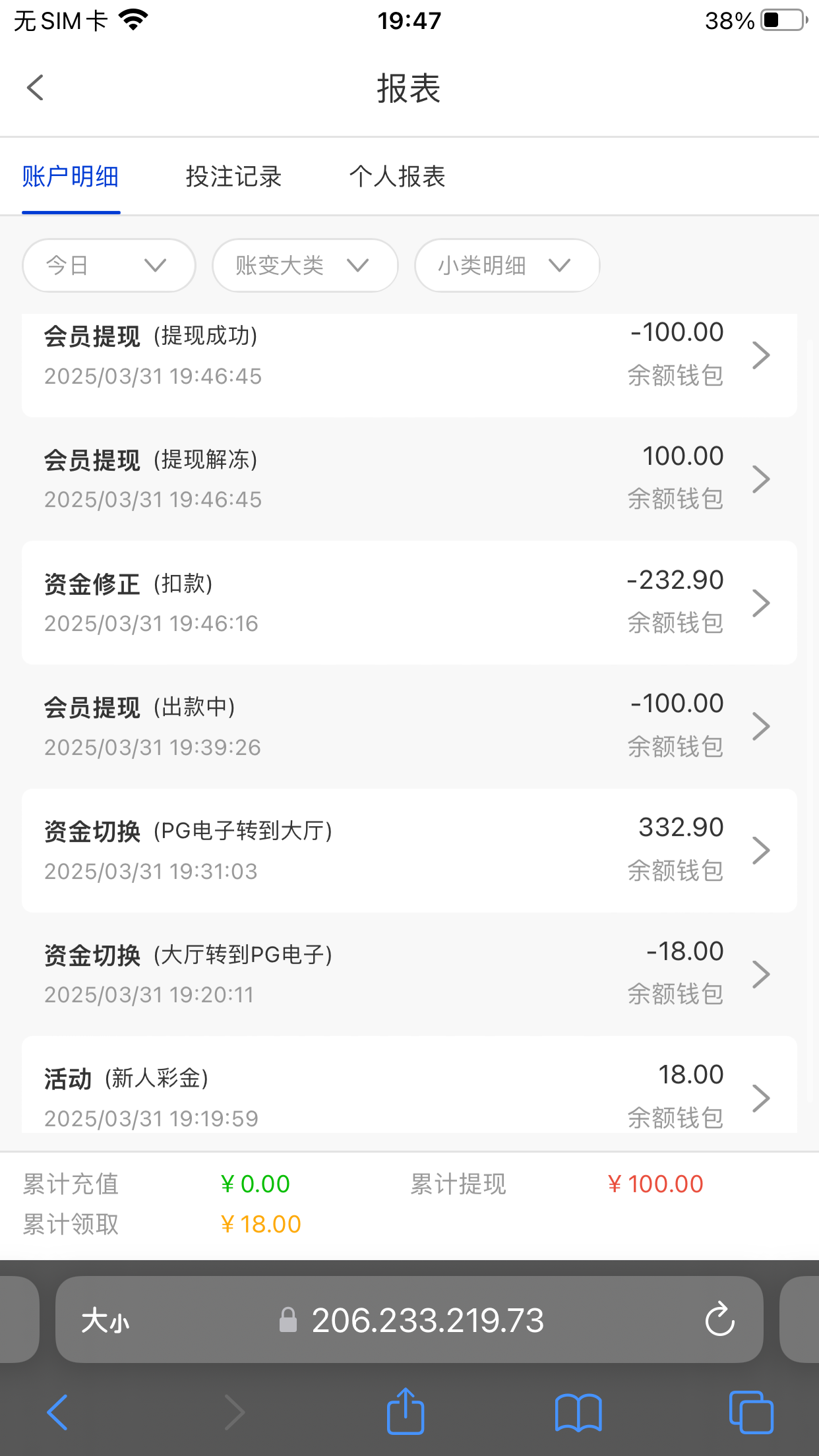Open the 会员提现 (出款中) record
This screenshot has width=819, height=1456.
pyautogui.click(x=409, y=726)
